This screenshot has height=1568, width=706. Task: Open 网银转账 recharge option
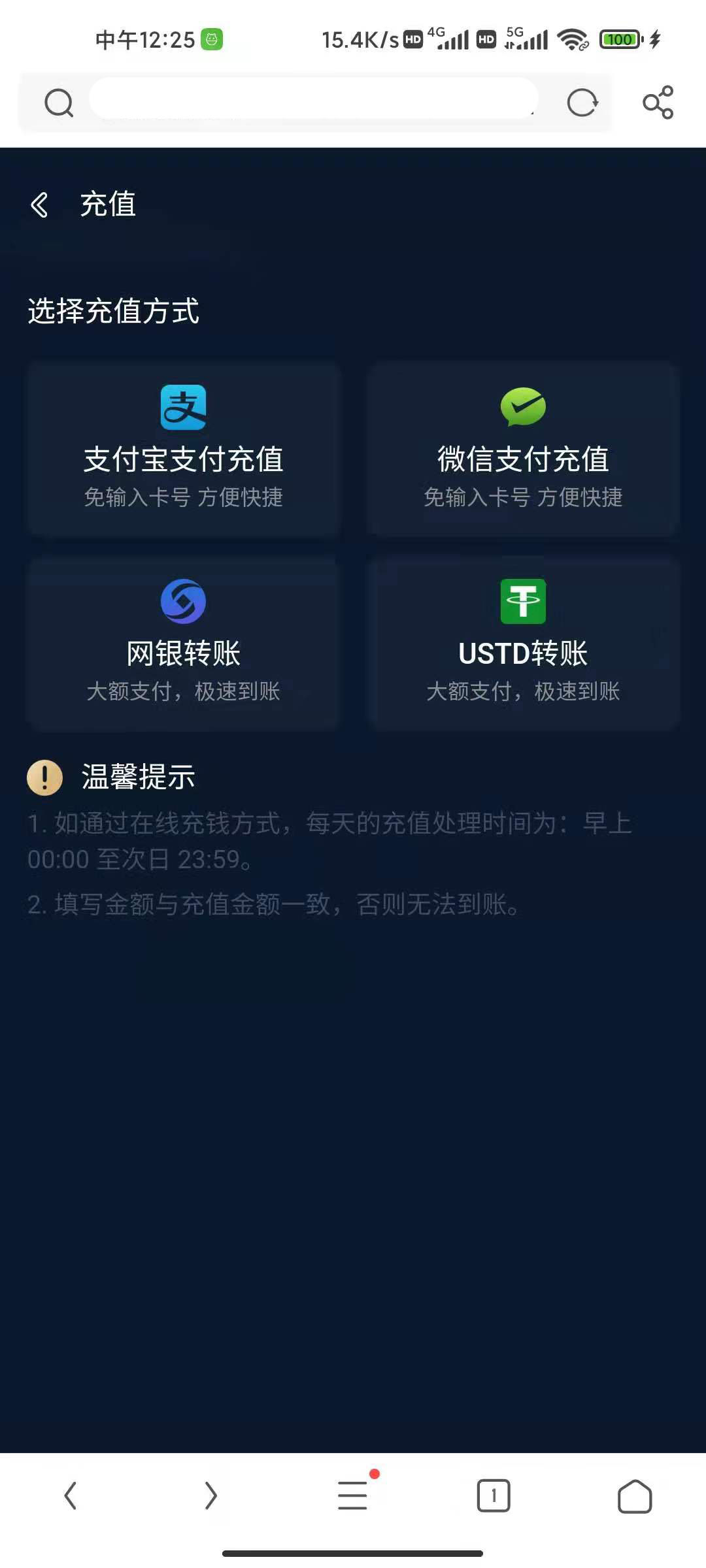coord(183,643)
